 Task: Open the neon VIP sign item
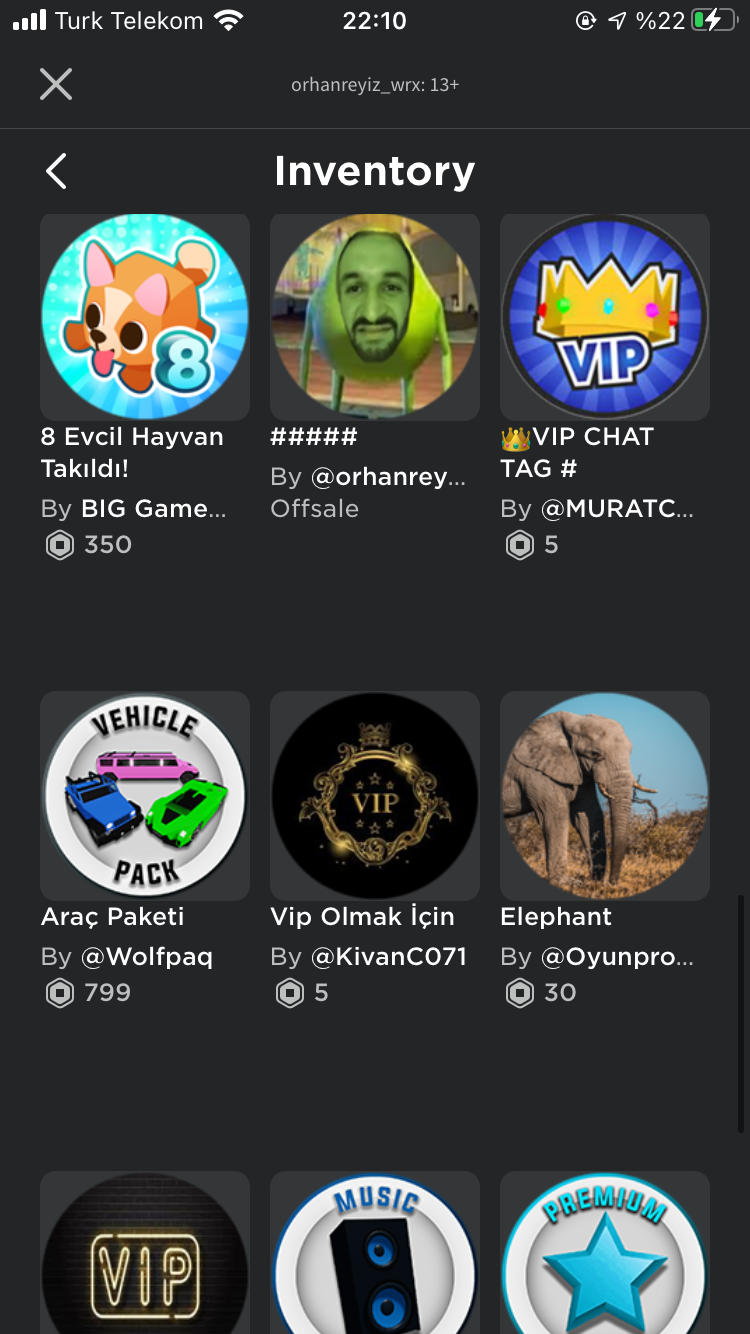145,1260
